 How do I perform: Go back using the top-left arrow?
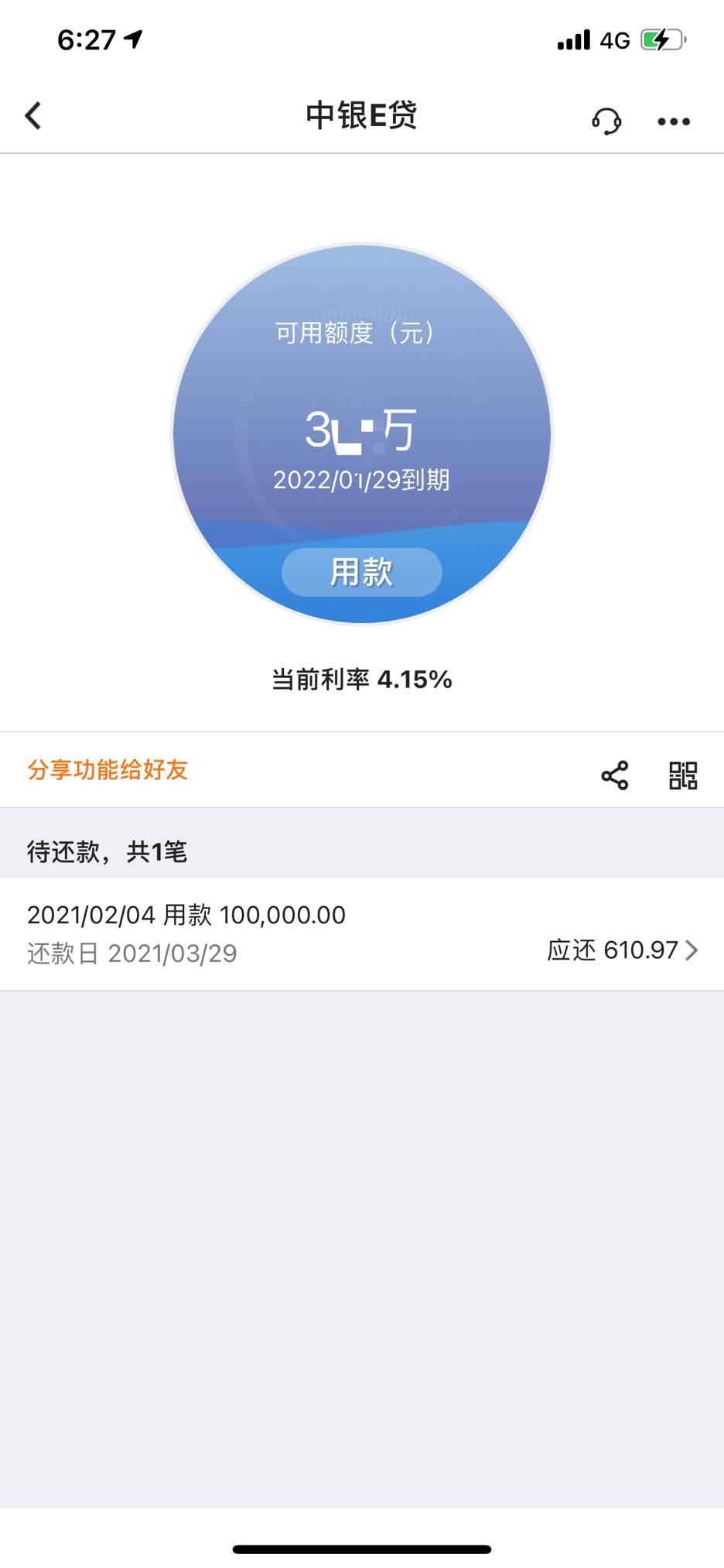click(33, 116)
